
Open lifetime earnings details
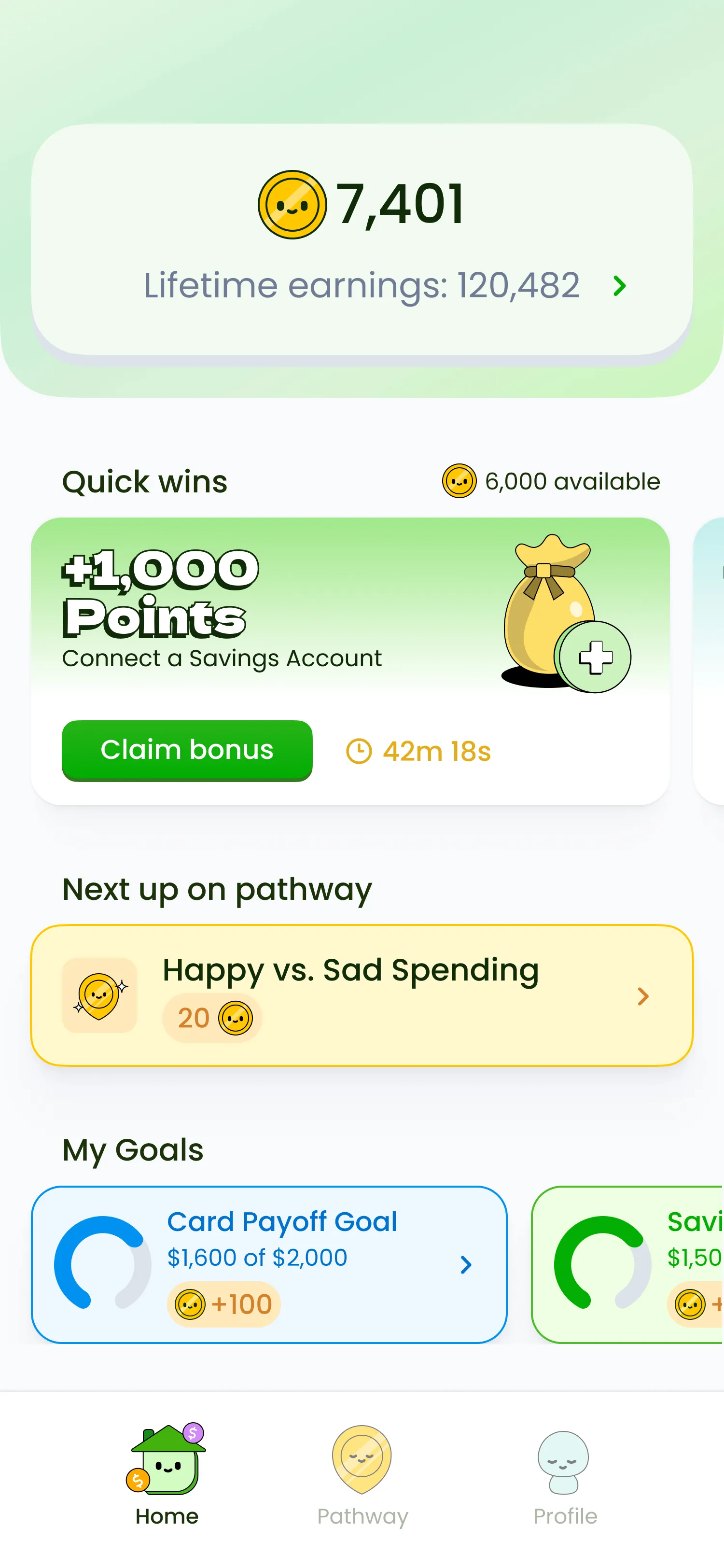[385, 285]
